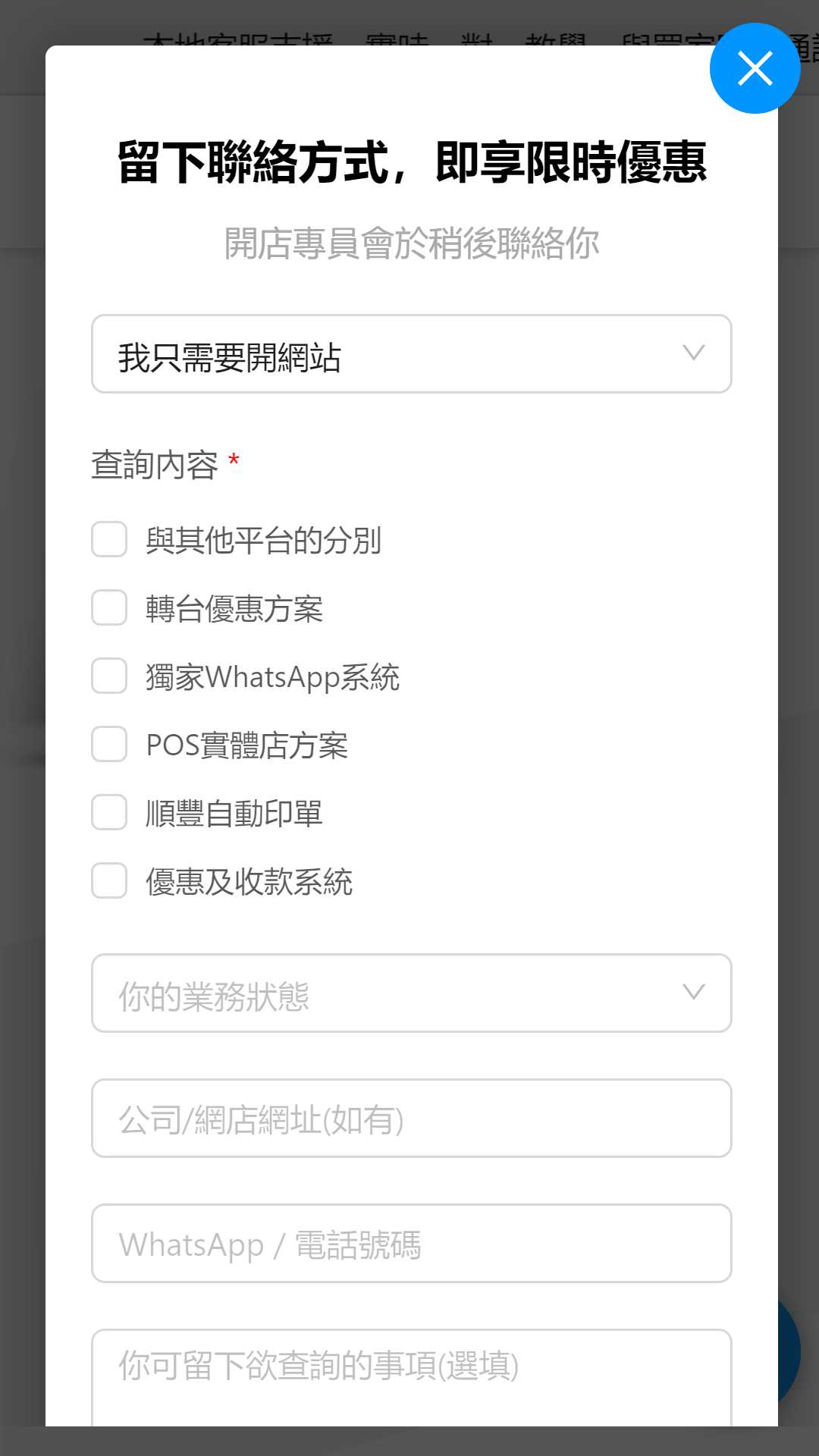The height and width of the screenshot is (1456, 819).
Task: Tap the 公司/網店網址 field
Action: click(412, 1119)
